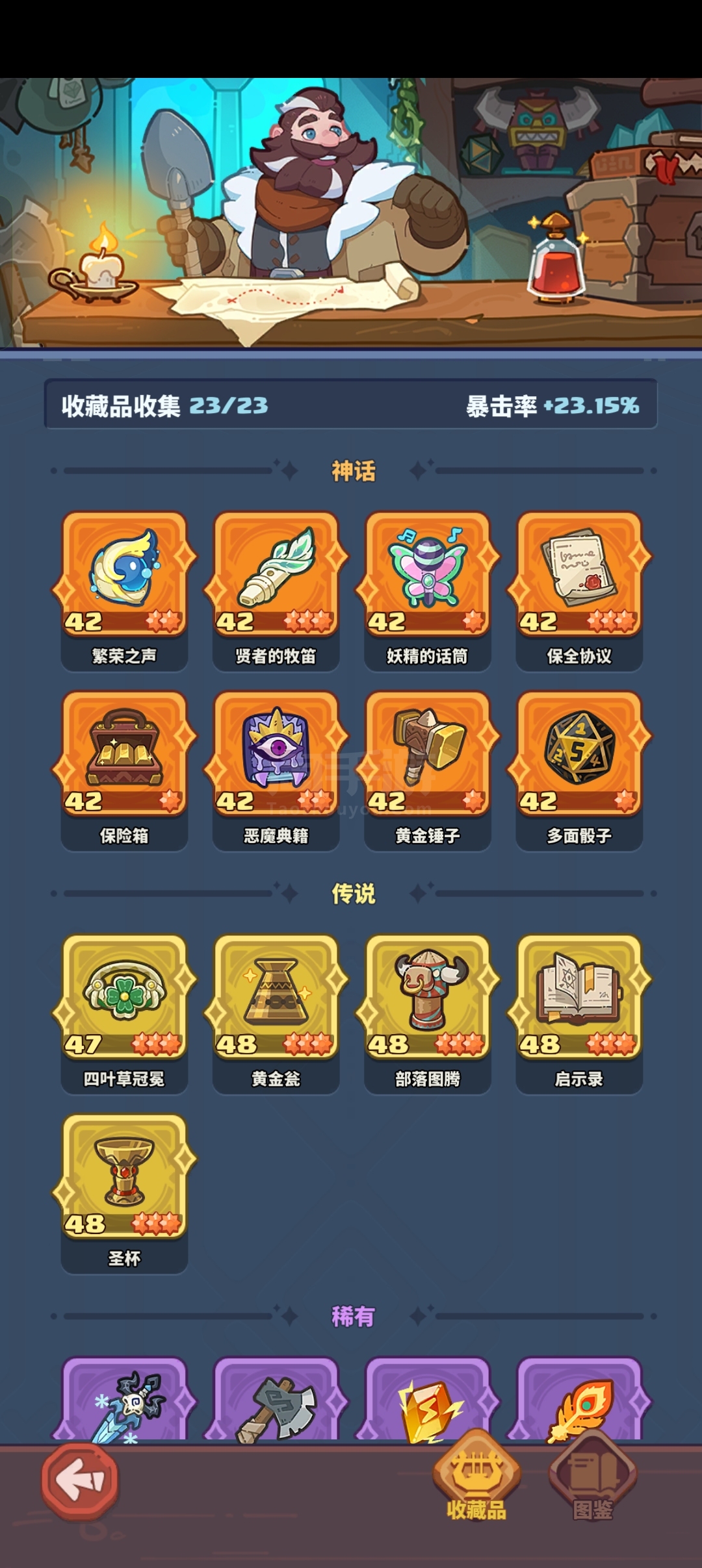Open the 黄金瓮 collectible
Image resolution: width=702 pixels, height=1568 pixels.
click(x=276, y=1014)
